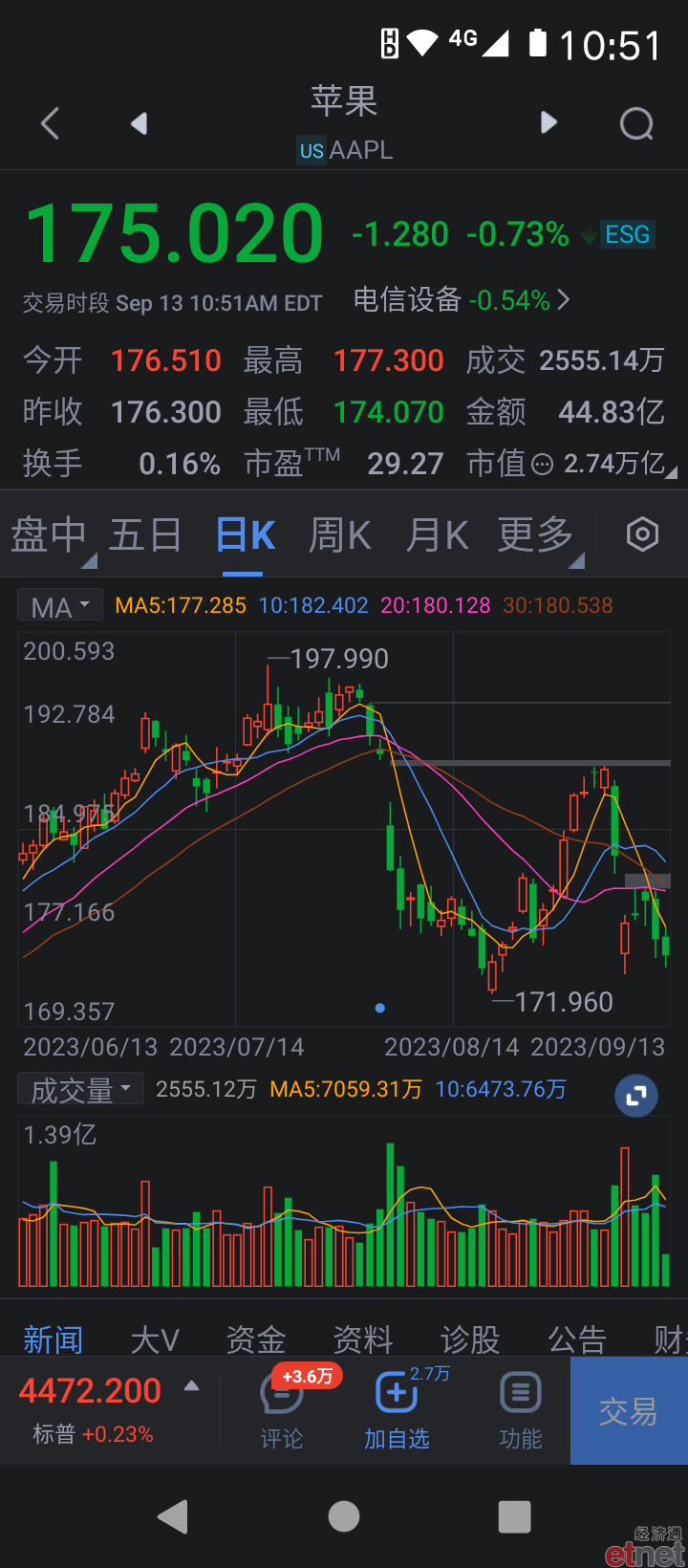Open the 功能 functions menu

coord(521,1411)
